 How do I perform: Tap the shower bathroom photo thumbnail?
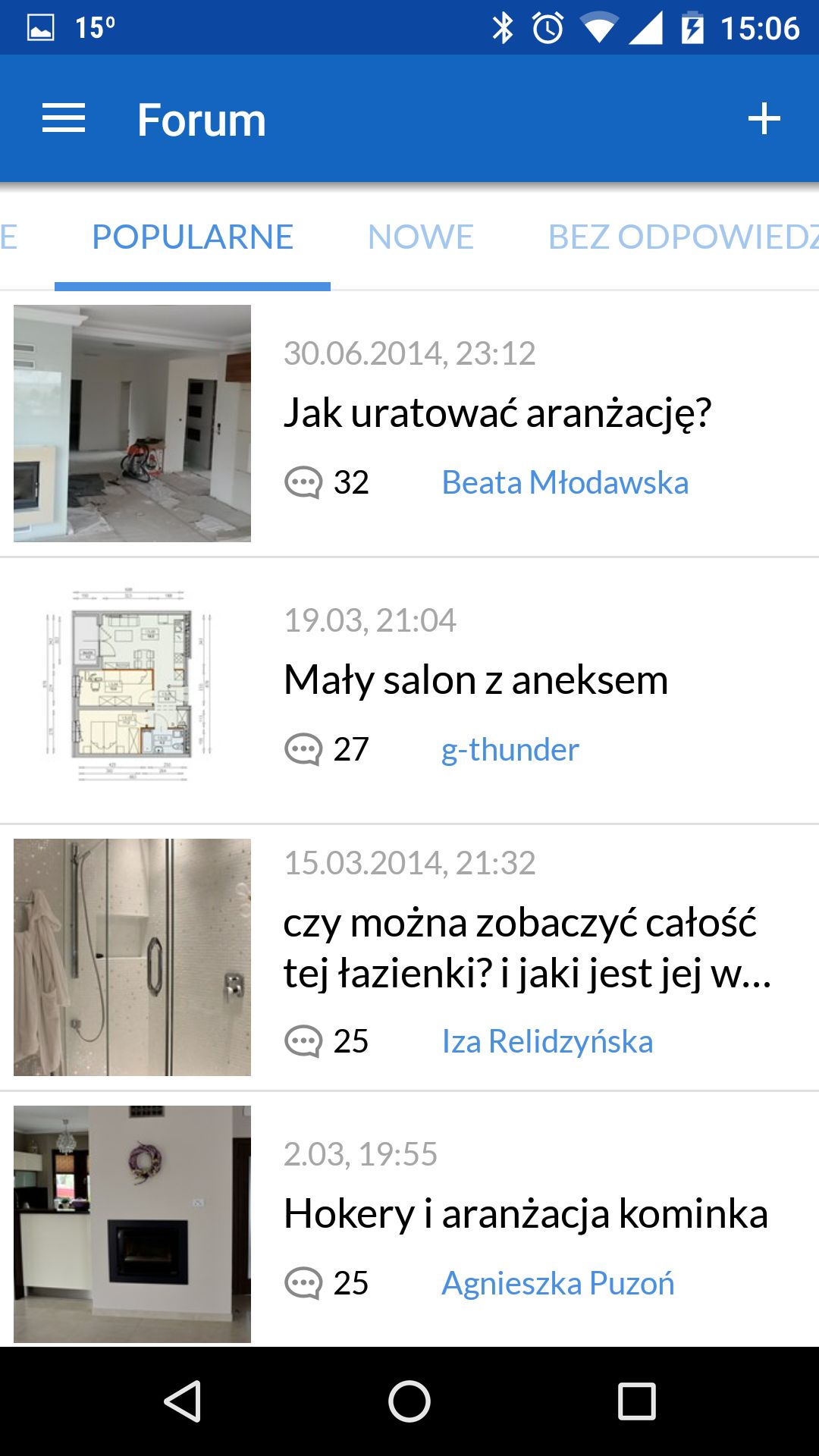(132, 957)
